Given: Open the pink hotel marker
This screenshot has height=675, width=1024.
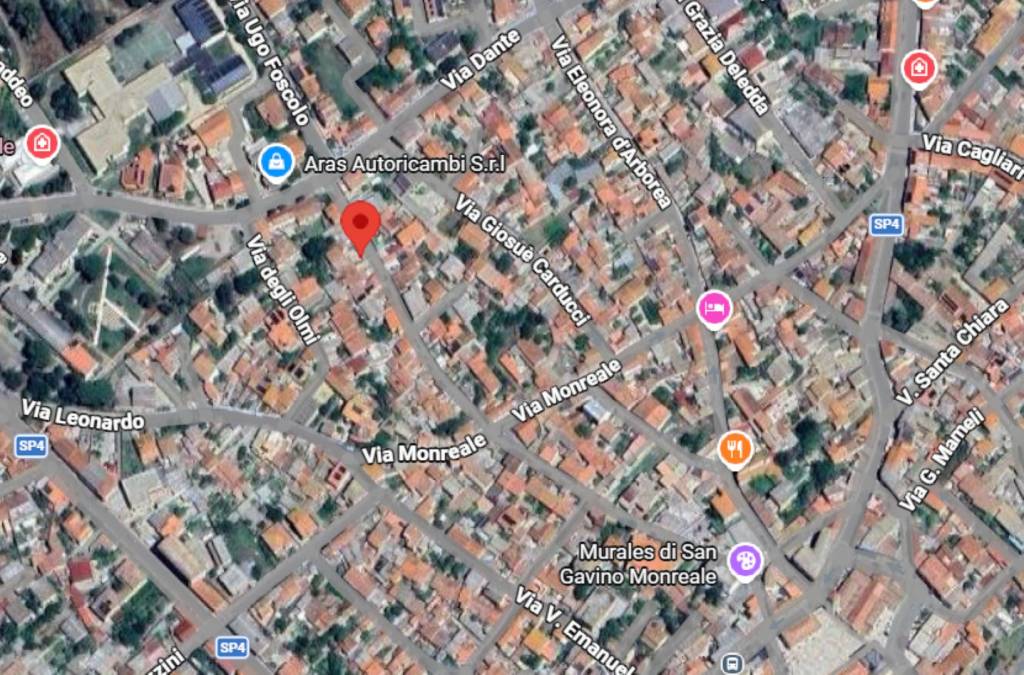Looking at the screenshot, I should [x=714, y=307].
